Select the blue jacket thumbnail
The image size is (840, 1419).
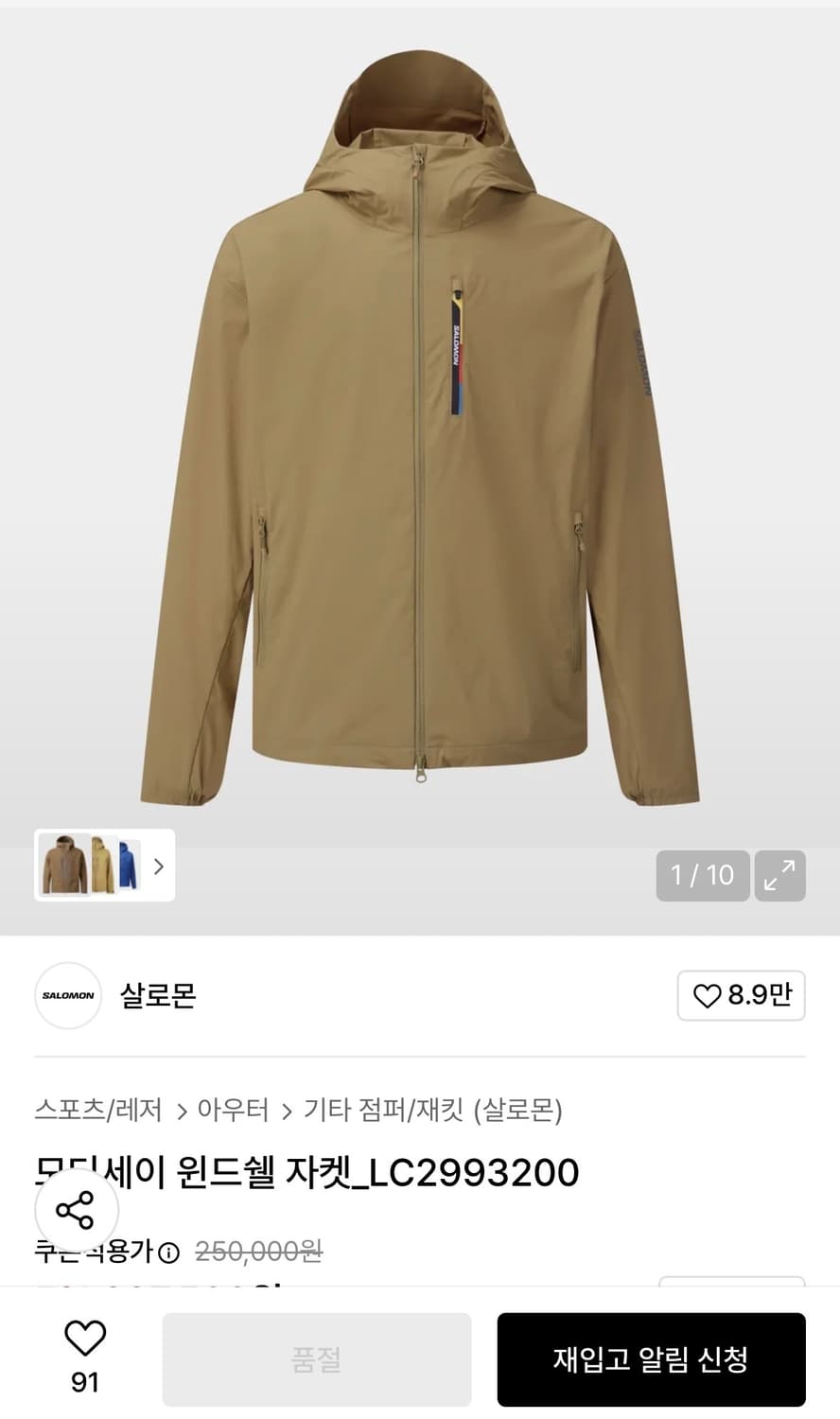[x=129, y=867]
